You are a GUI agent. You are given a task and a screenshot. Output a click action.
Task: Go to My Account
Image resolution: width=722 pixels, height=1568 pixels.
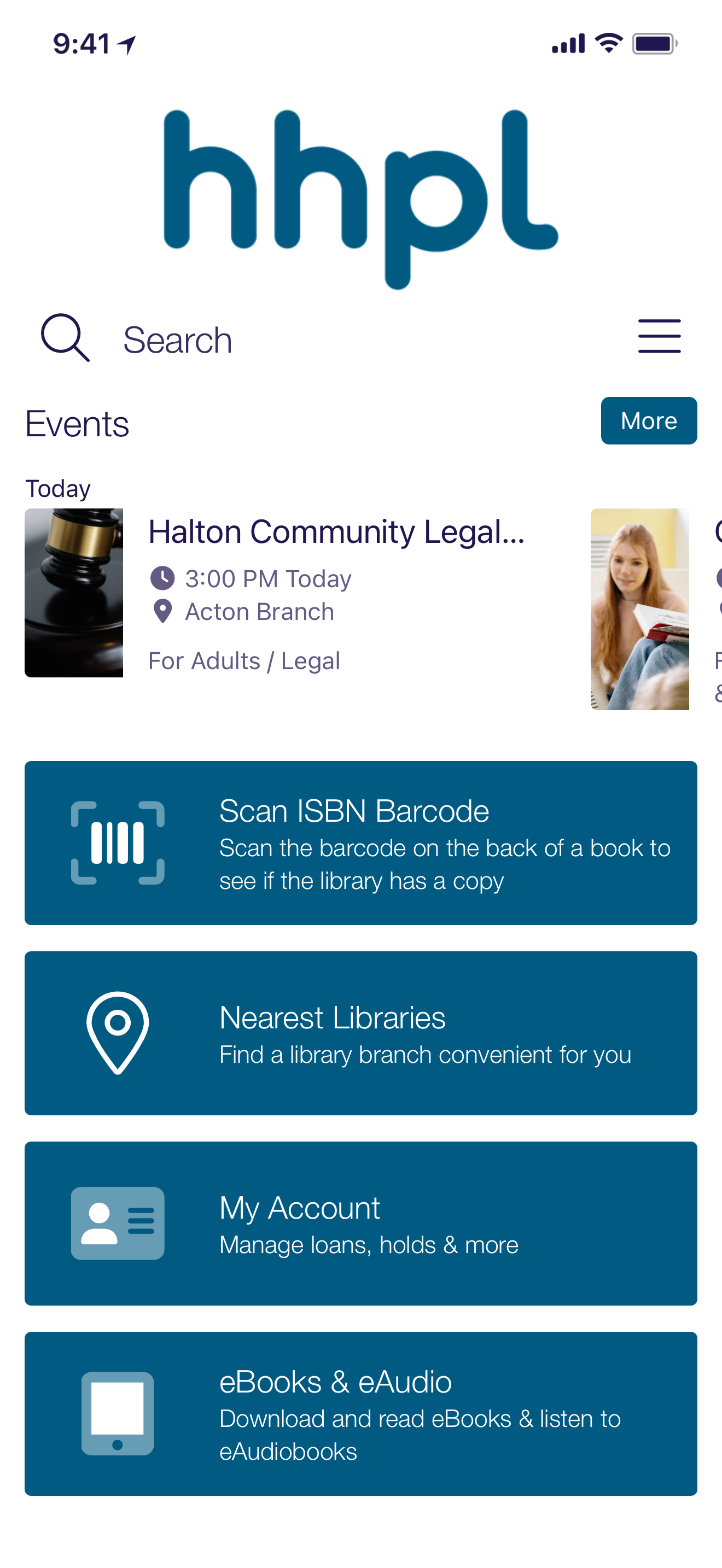coord(360,1223)
